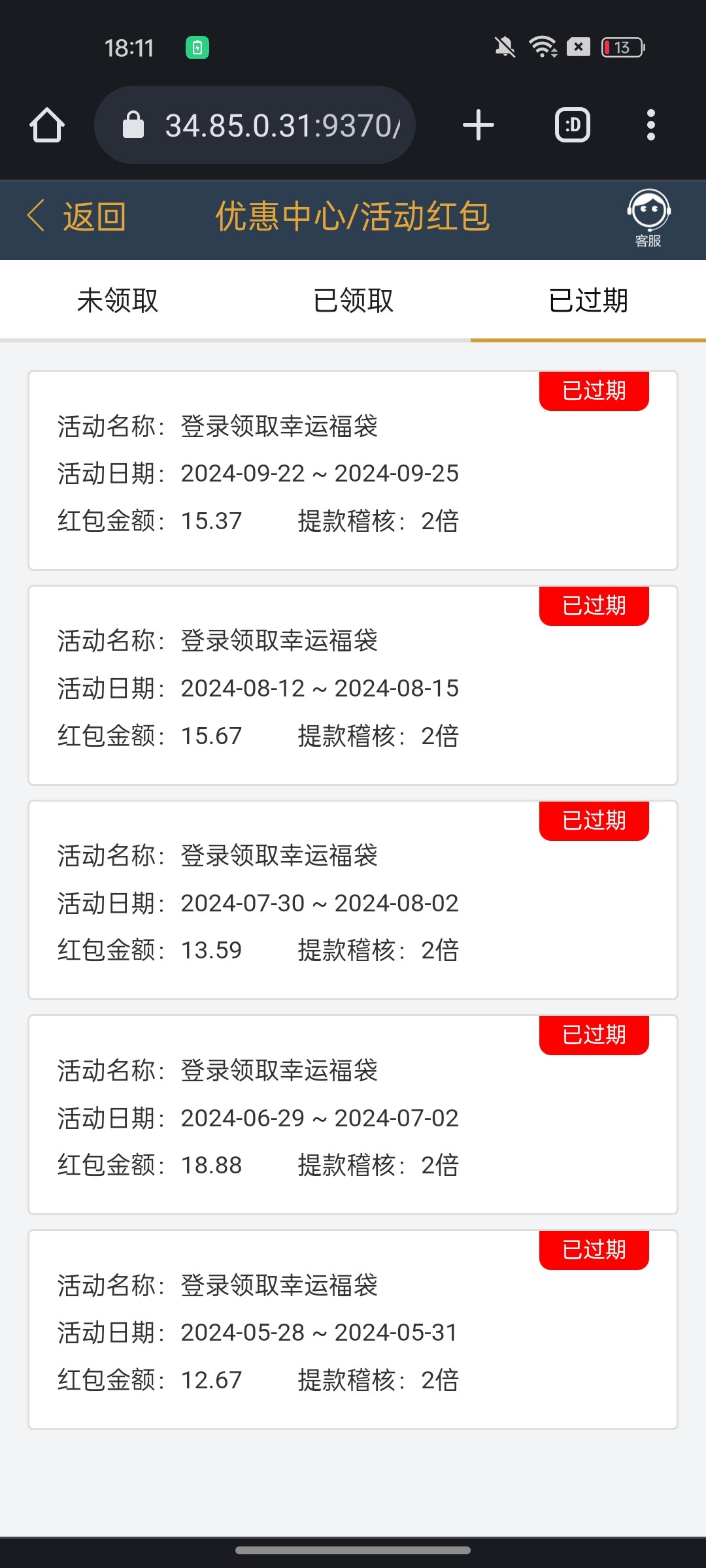Open the browser overflow menu
Image resolution: width=706 pixels, height=1568 pixels.
(650, 125)
